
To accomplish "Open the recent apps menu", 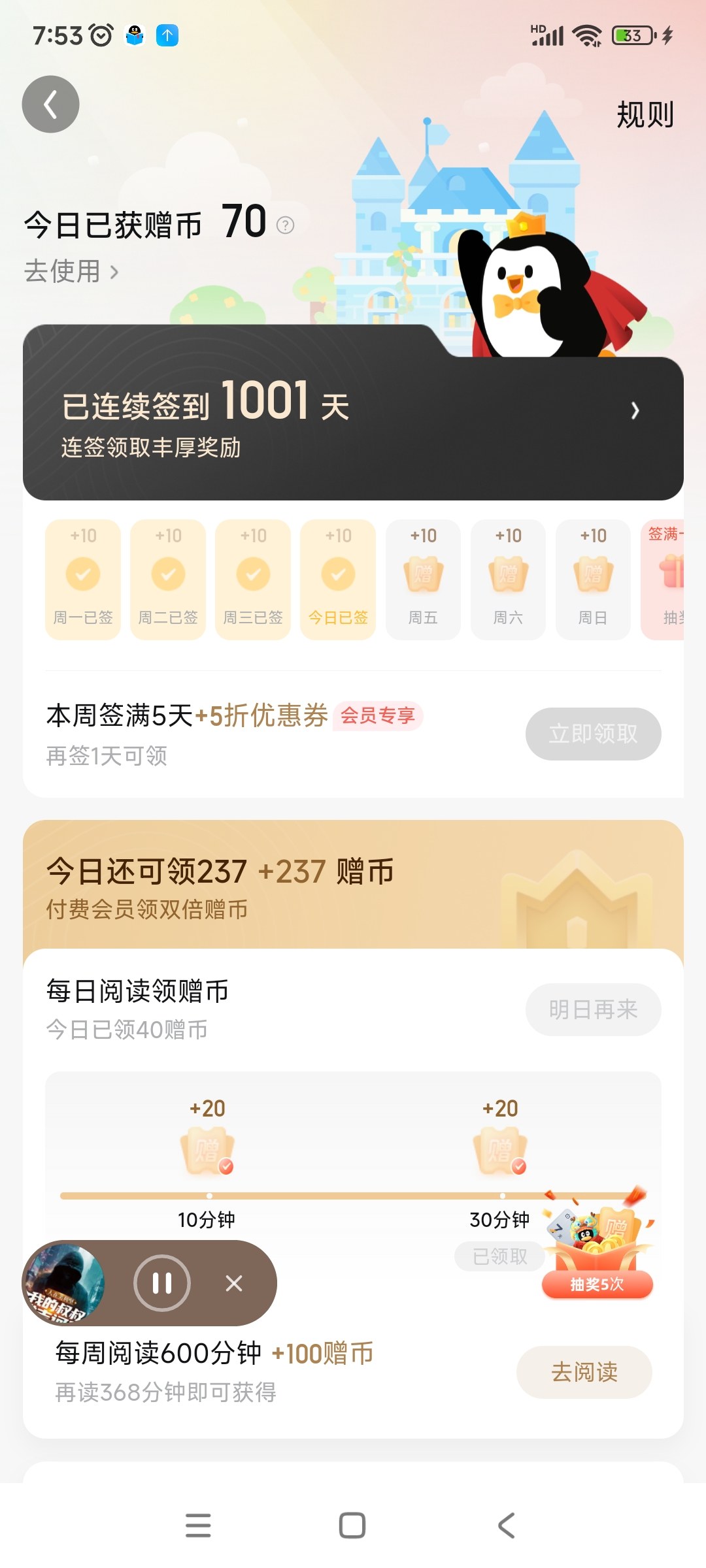I will pyautogui.click(x=198, y=1526).
